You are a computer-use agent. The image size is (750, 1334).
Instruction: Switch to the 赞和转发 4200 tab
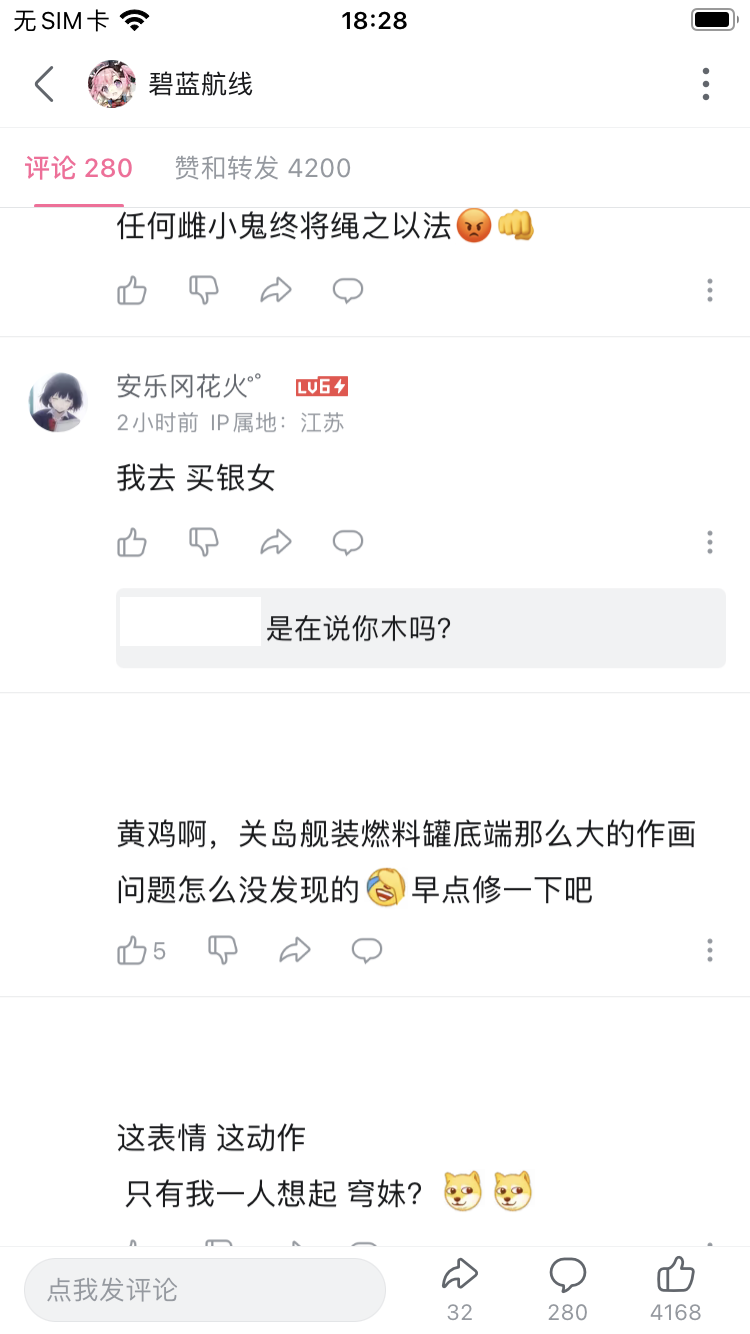pos(262,168)
